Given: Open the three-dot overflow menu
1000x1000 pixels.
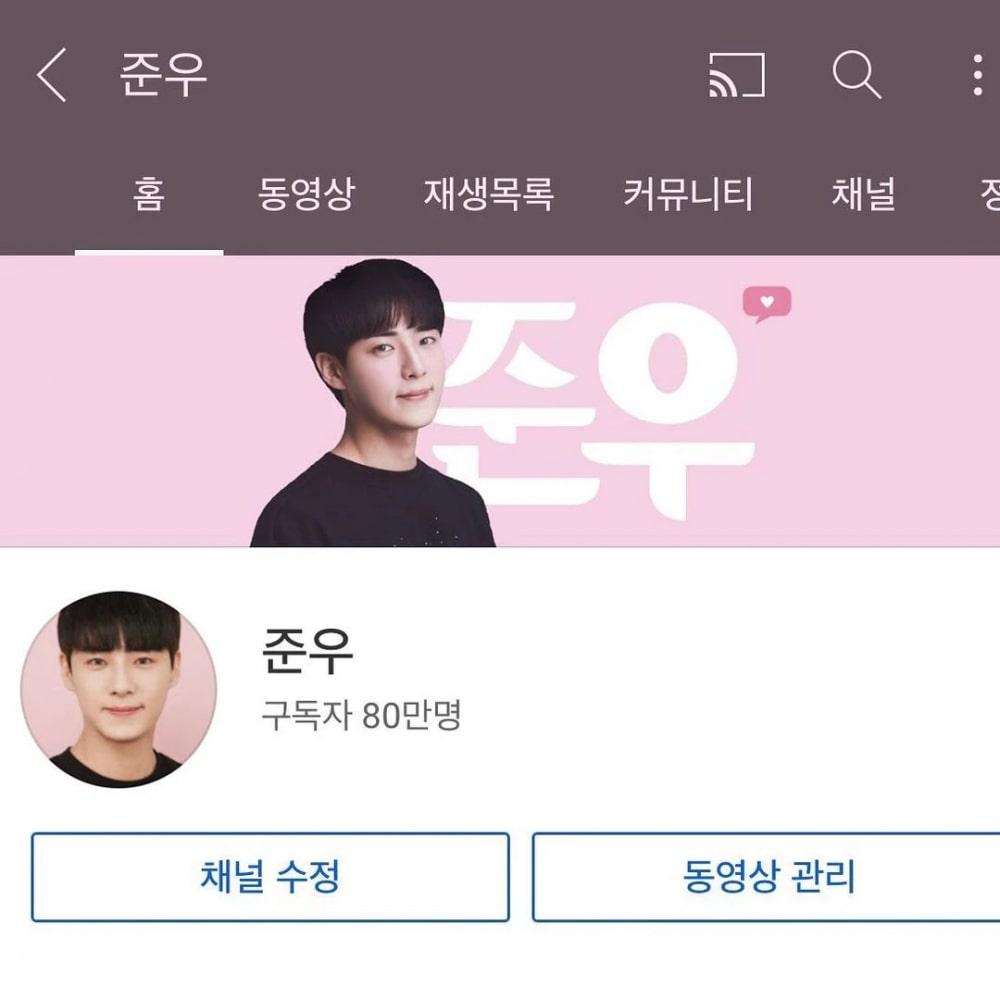Looking at the screenshot, I should [977, 76].
